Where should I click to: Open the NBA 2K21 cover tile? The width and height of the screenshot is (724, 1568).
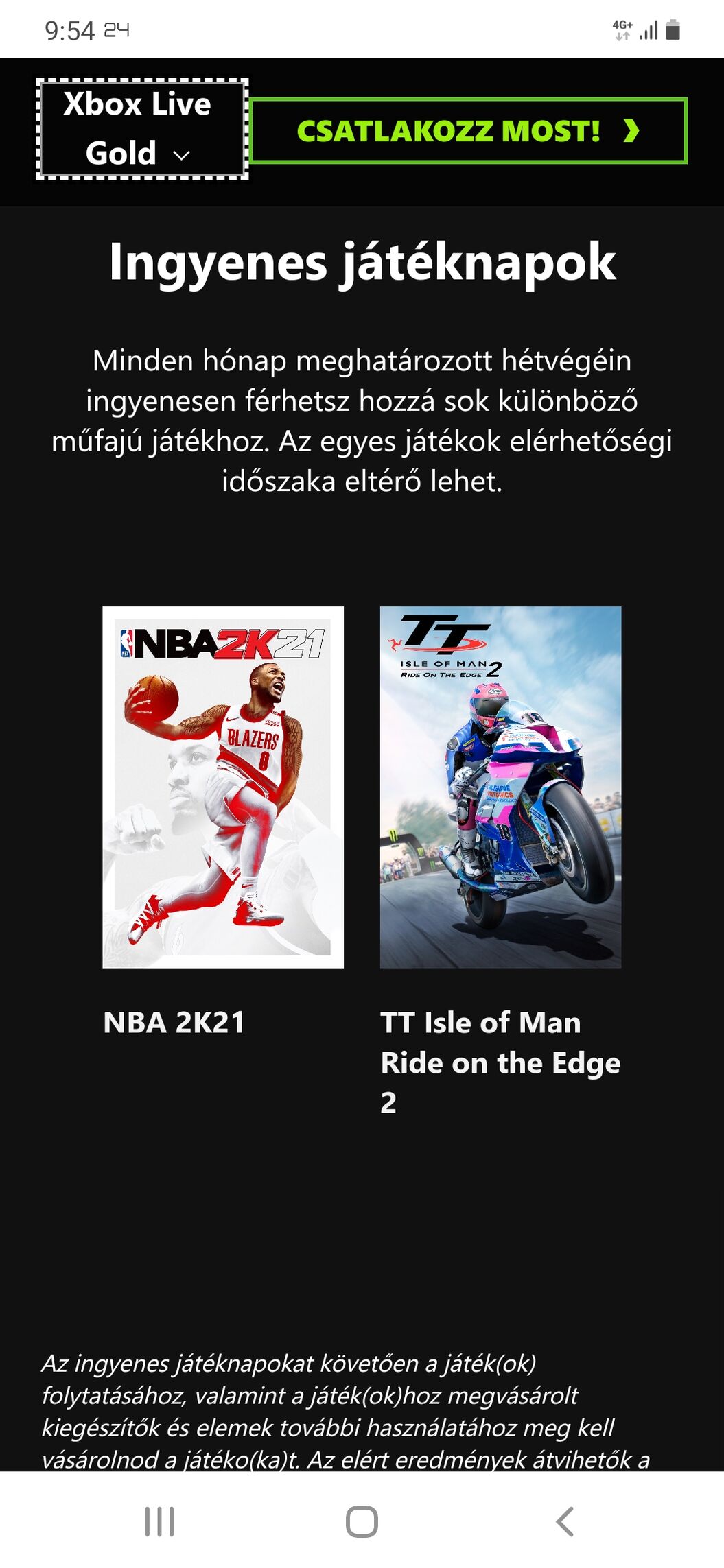223,787
